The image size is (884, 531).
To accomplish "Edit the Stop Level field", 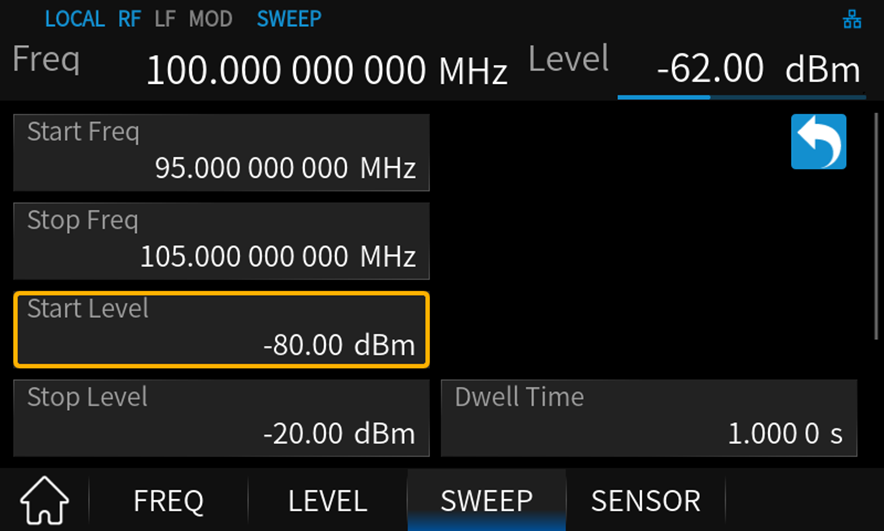I will pyautogui.click(x=221, y=418).
